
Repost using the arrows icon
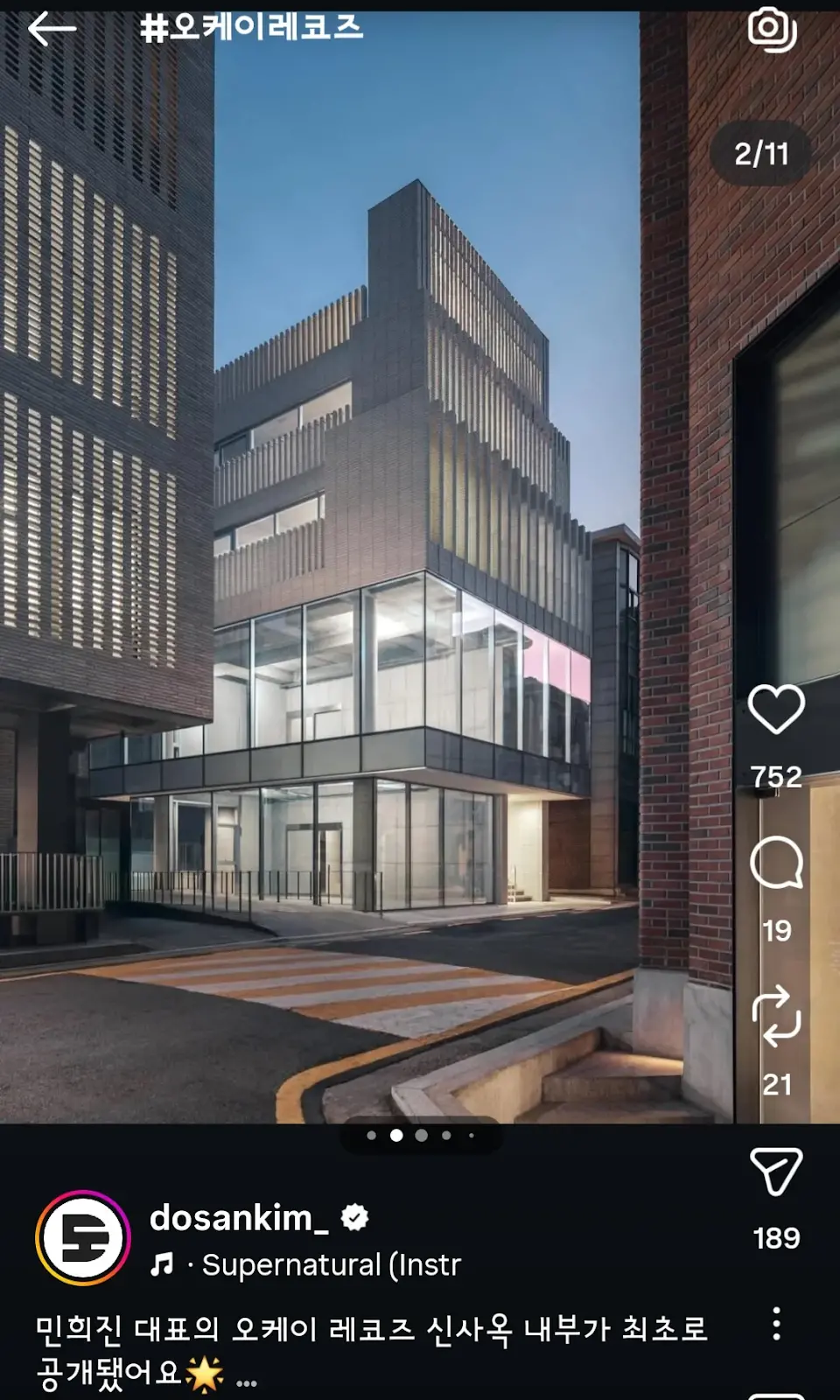point(776,1016)
